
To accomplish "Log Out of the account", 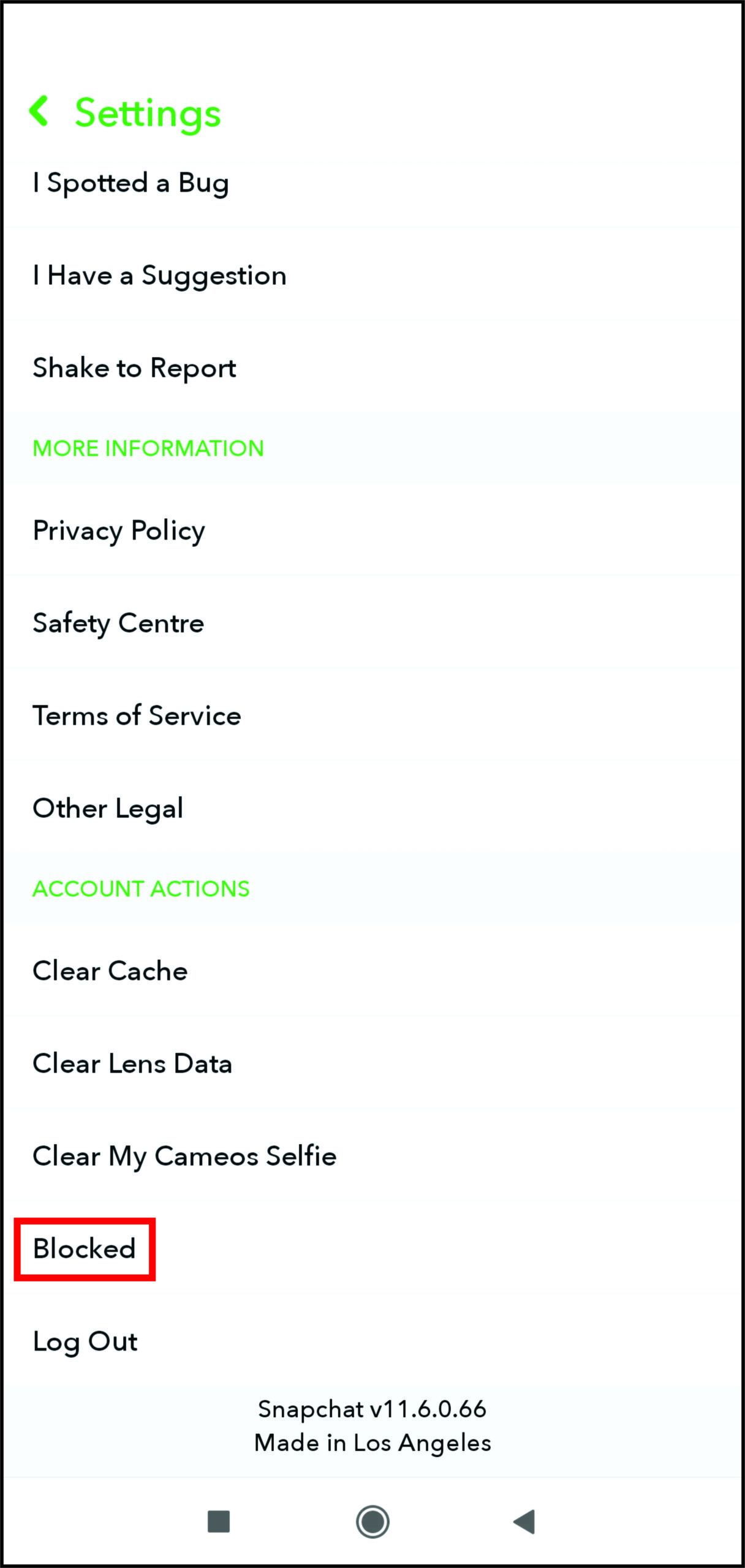I will (85, 1341).
